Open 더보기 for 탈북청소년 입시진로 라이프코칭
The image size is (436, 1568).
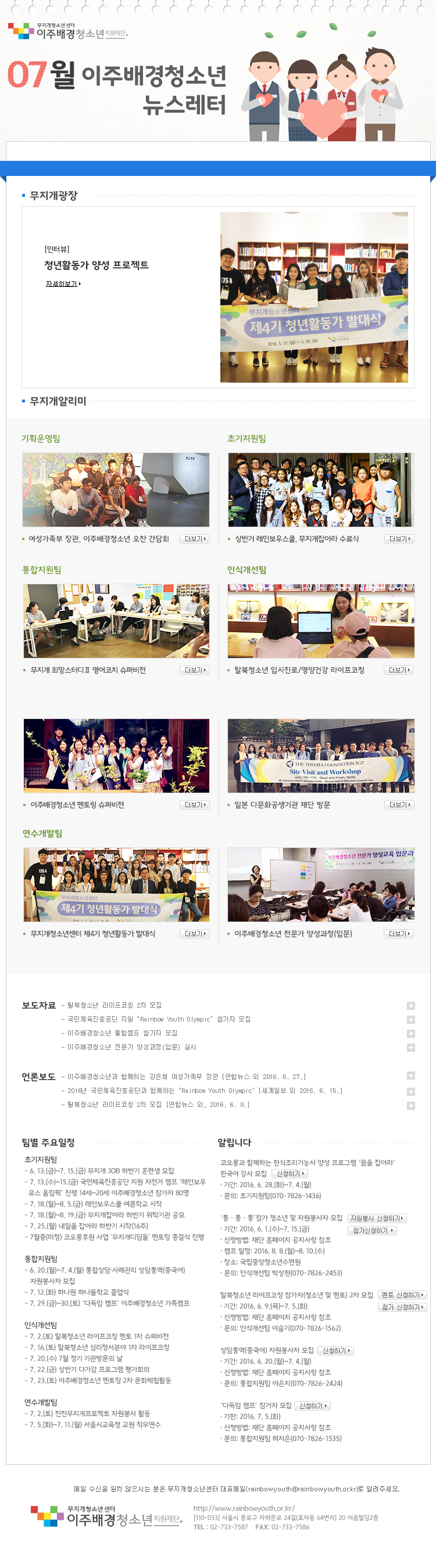click(399, 670)
